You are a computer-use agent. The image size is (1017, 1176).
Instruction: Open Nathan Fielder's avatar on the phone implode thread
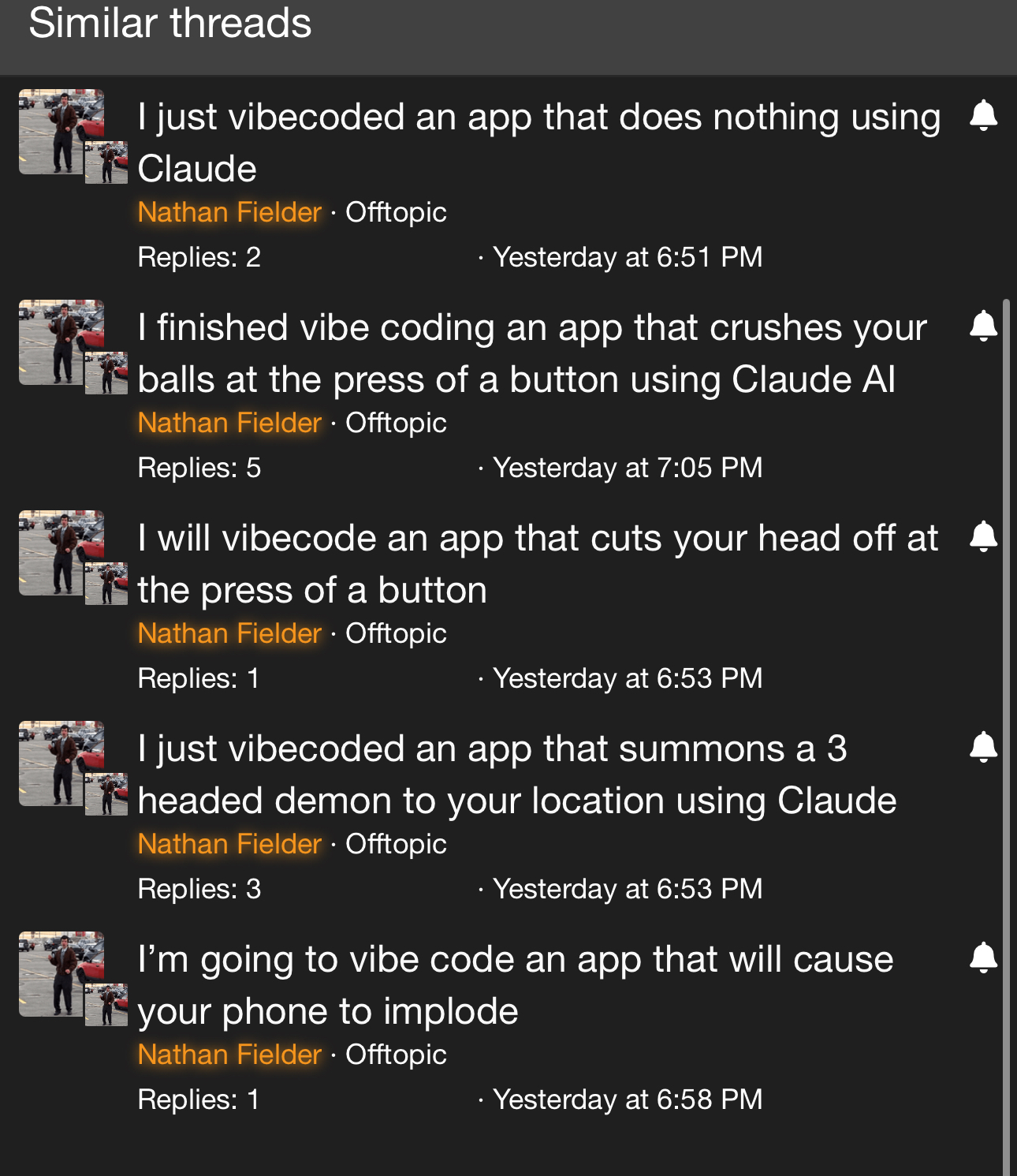point(61,974)
